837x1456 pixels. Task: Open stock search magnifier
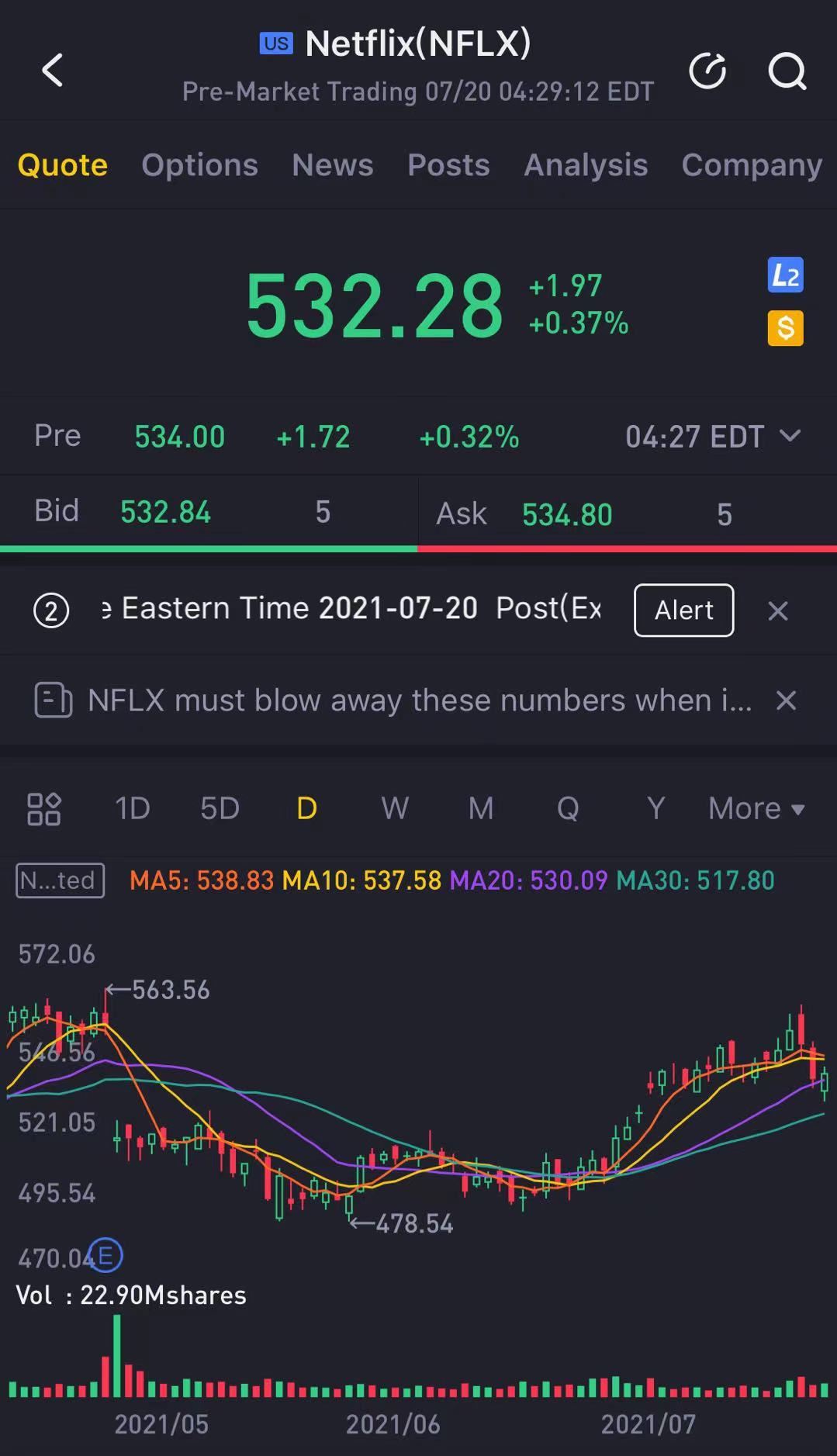787,71
